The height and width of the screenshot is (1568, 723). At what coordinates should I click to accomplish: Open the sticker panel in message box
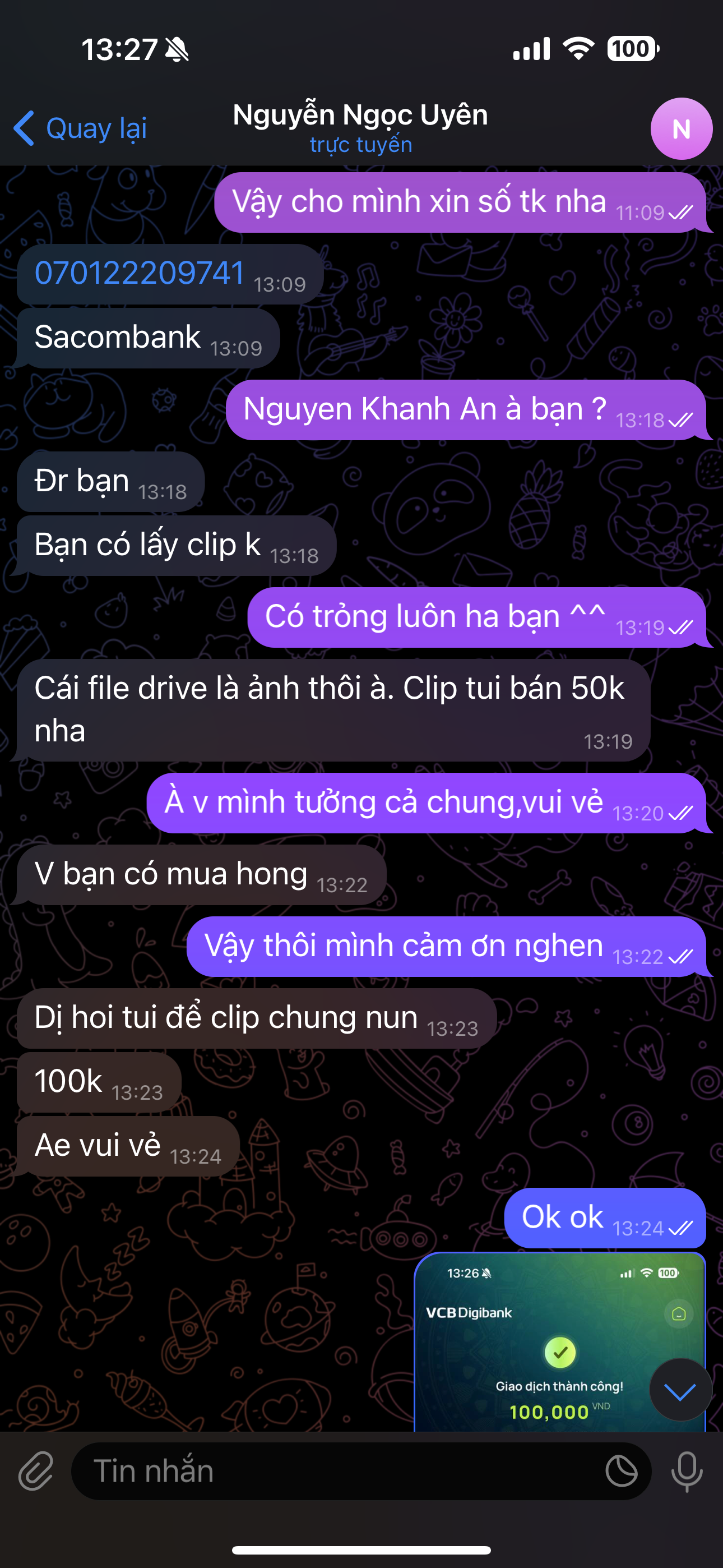tap(622, 1470)
